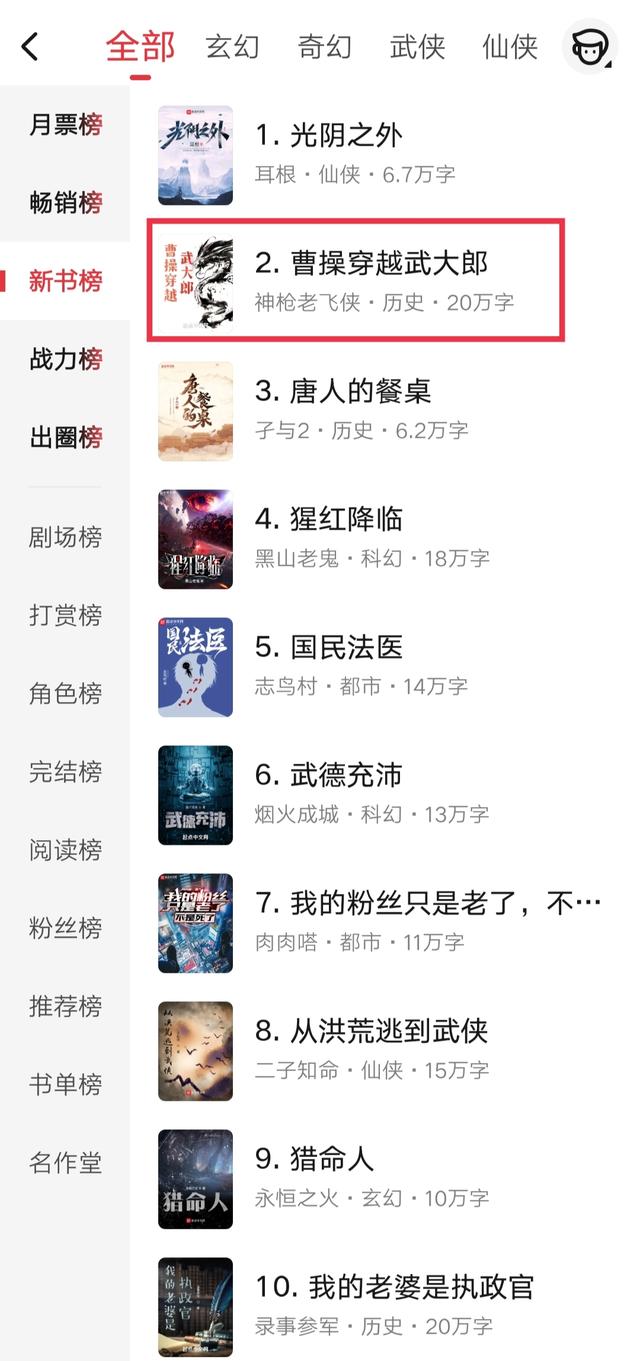This screenshot has height=1361, width=640.
Task: Show the 完结榜 ranking list
Action: [x=65, y=771]
